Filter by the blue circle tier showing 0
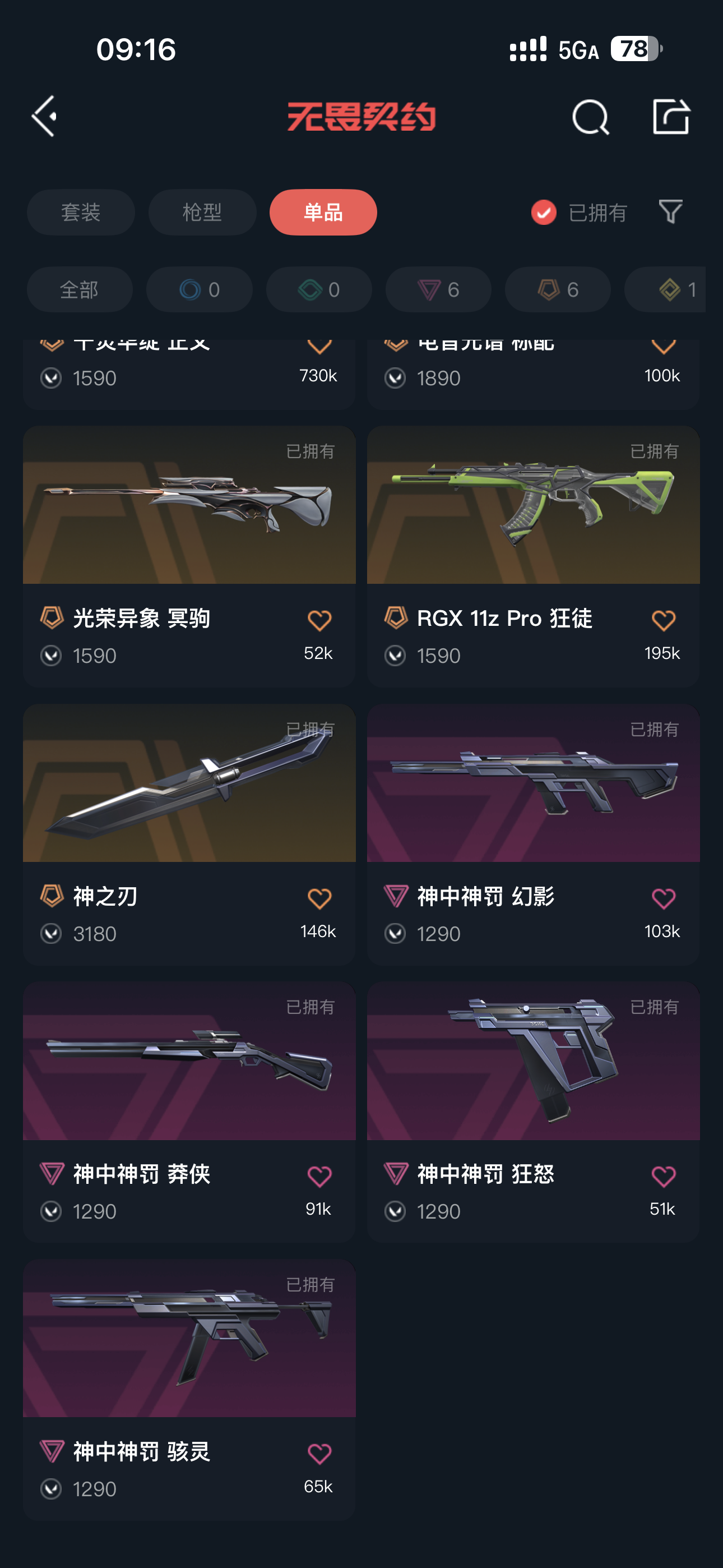723x1568 pixels. [x=199, y=290]
